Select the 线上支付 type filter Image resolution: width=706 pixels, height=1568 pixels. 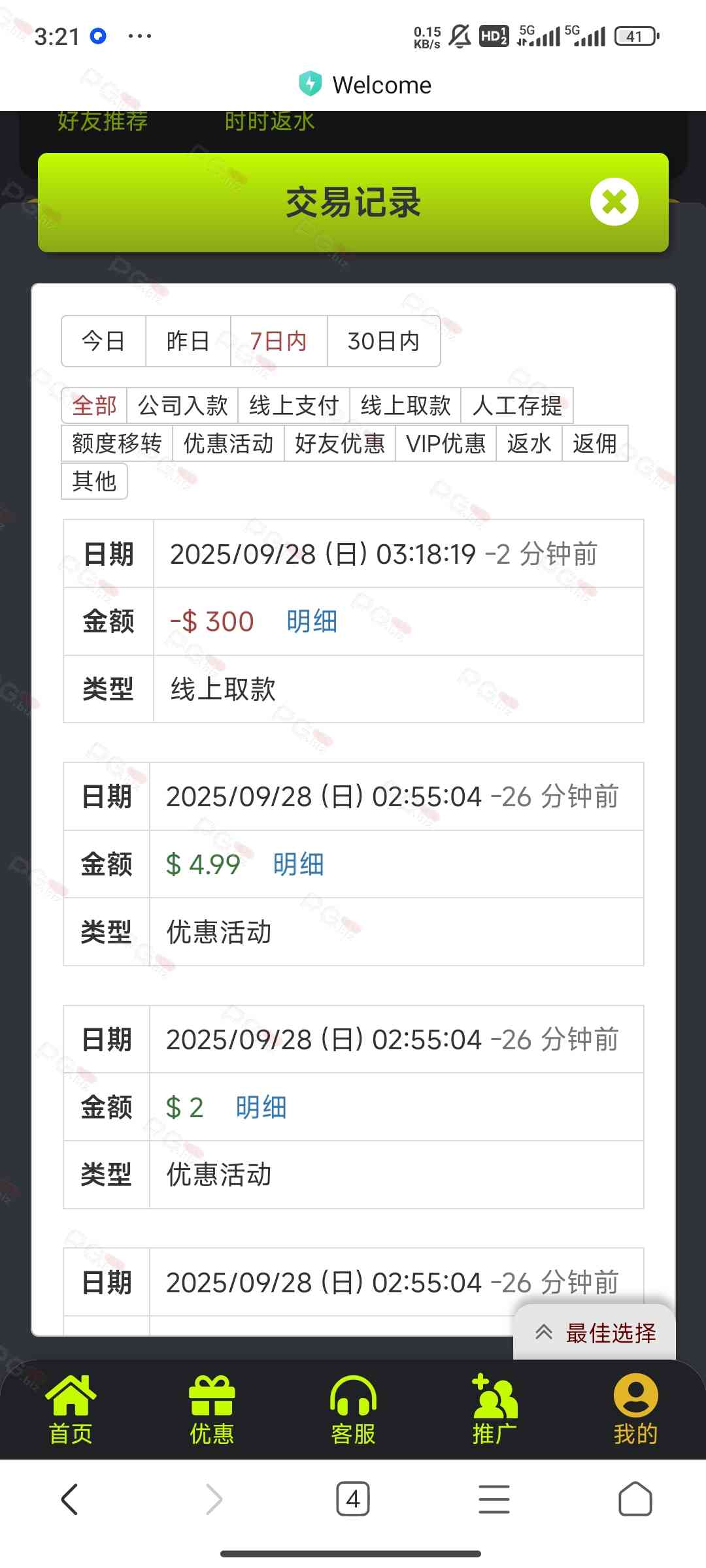pos(294,406)
